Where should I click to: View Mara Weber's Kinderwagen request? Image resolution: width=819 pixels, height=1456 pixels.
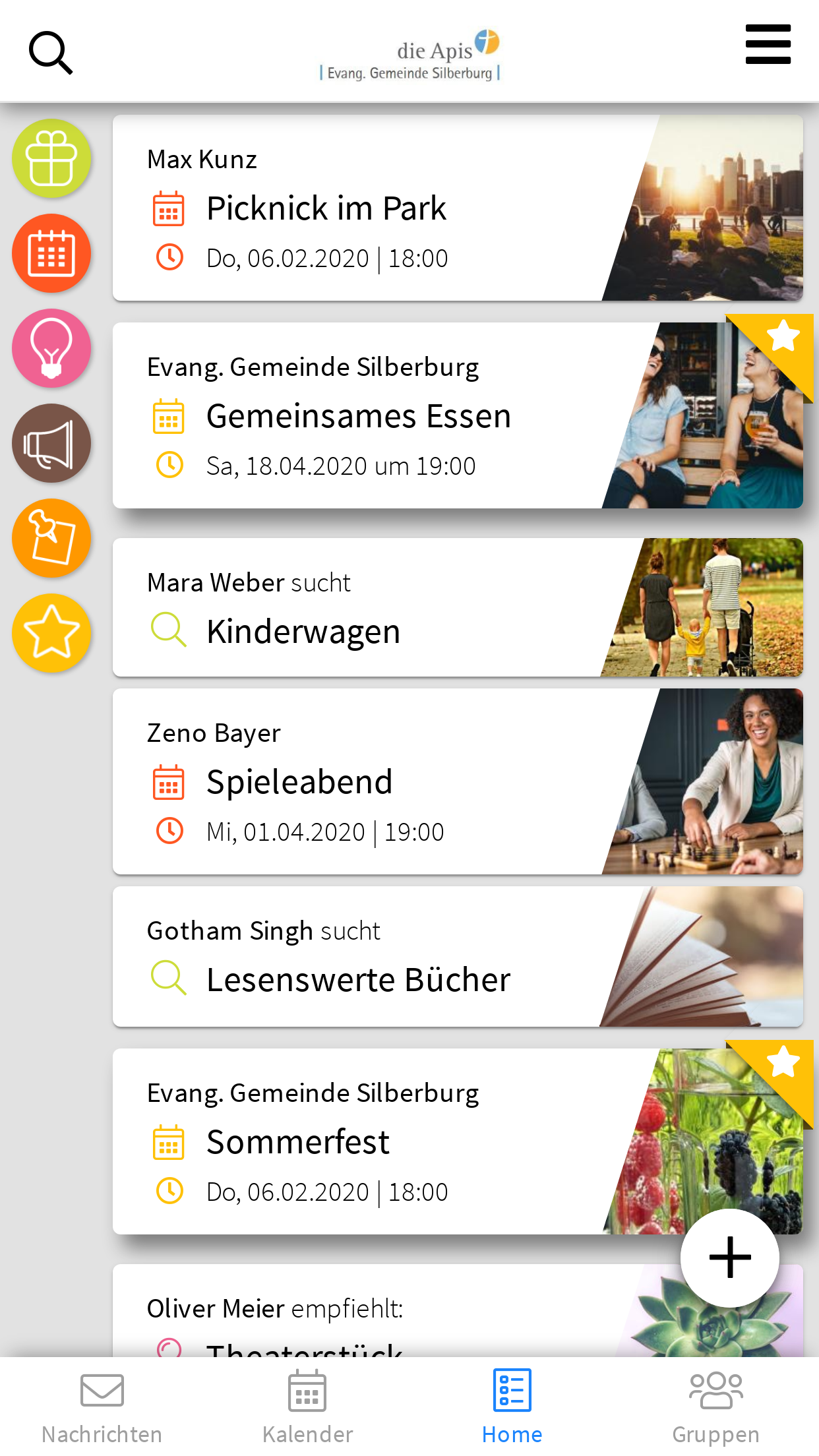click(458, 607)
